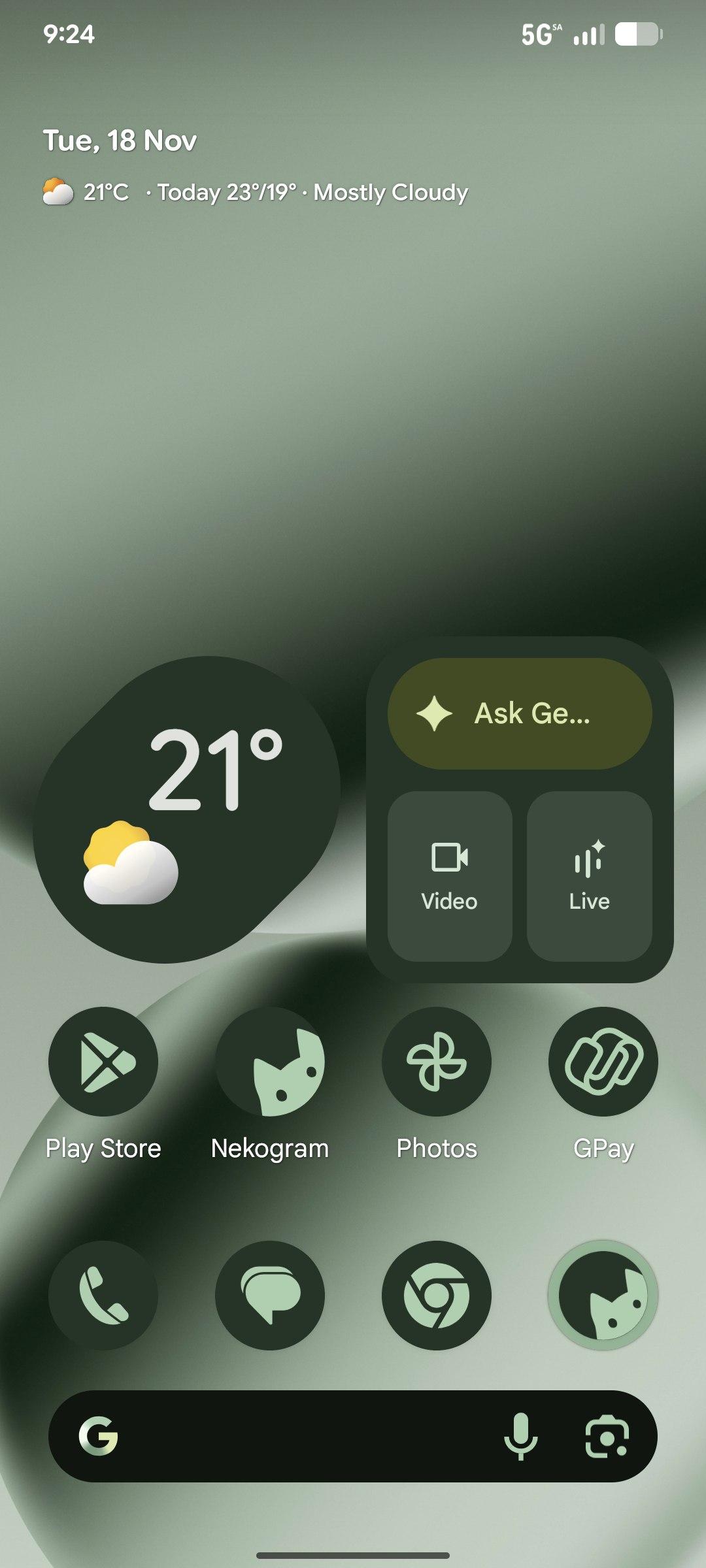
Task: Start Gemini Live from the widget
Action: pyautogui.click(x=589, y=875)
